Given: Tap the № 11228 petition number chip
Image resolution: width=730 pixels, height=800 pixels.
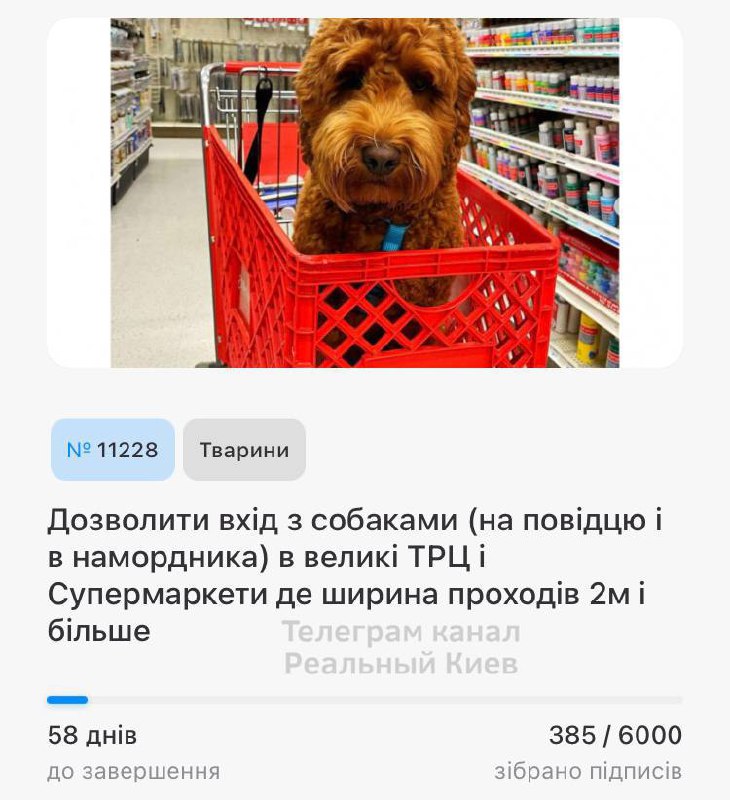Looking at the screenshot, I should (x=113, y=450).
